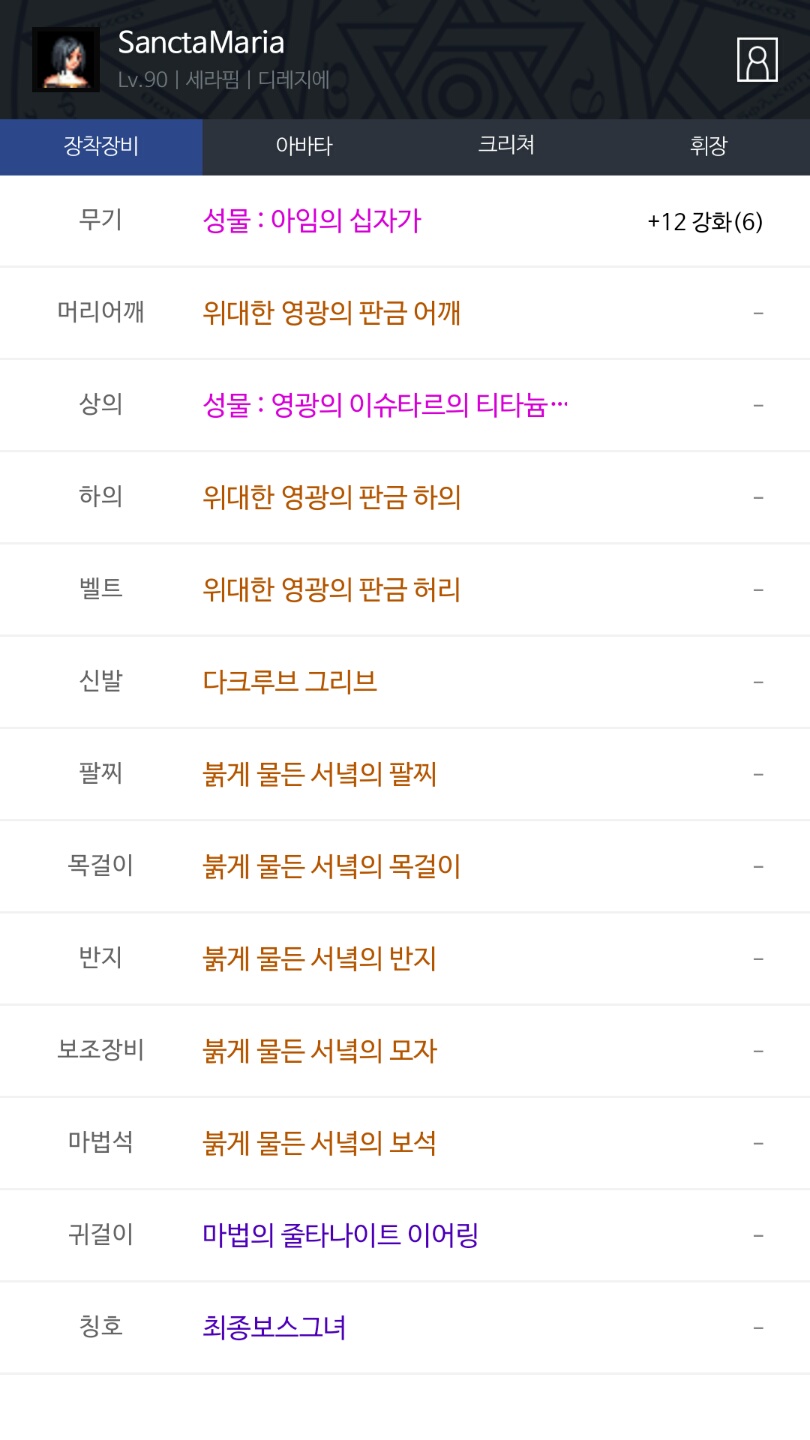Open weapon 성물 : 아임의 십자가
810x1440 pixels.
[312, 221]
